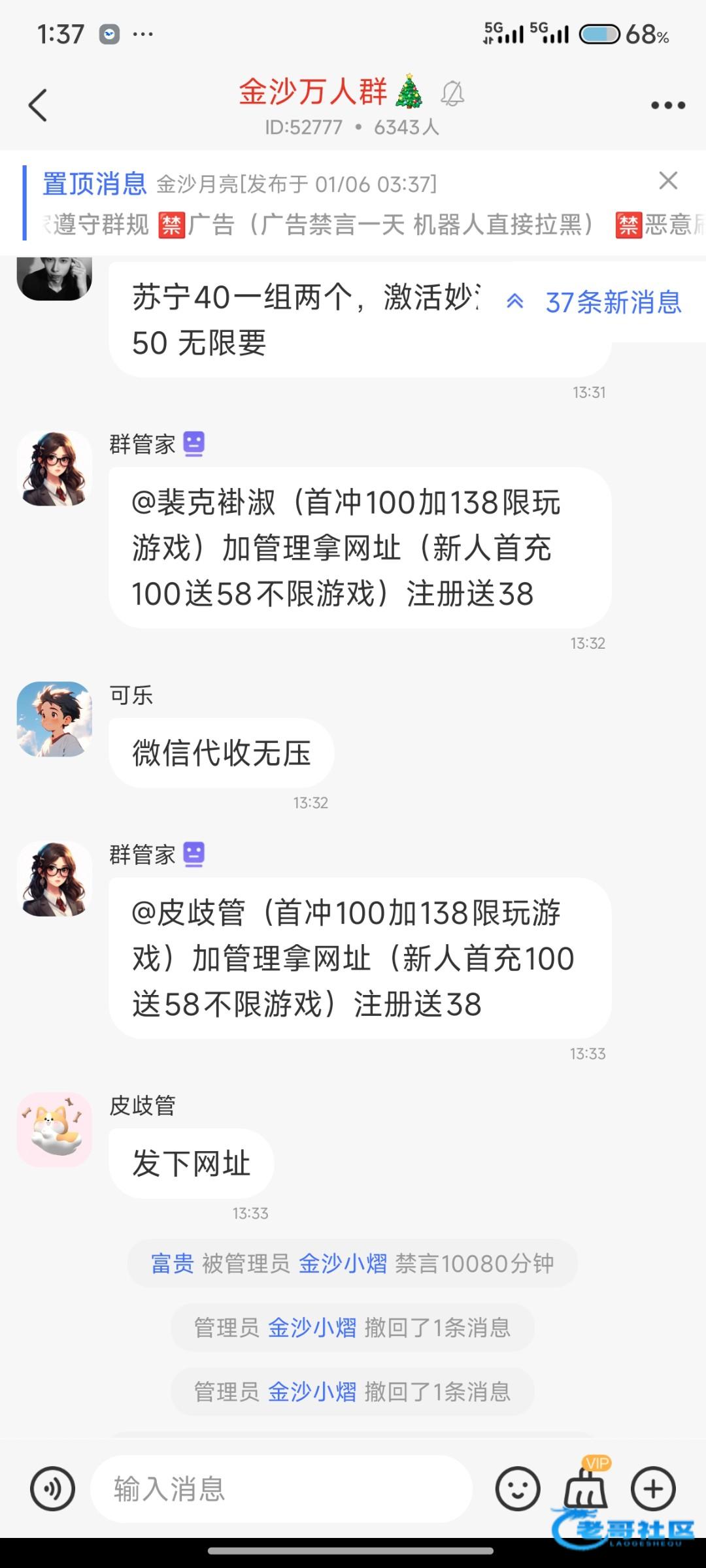This screenshot has height=1568, width=706.
Task: View 可乐's profile avatar
Action: [x=54, y=719]
